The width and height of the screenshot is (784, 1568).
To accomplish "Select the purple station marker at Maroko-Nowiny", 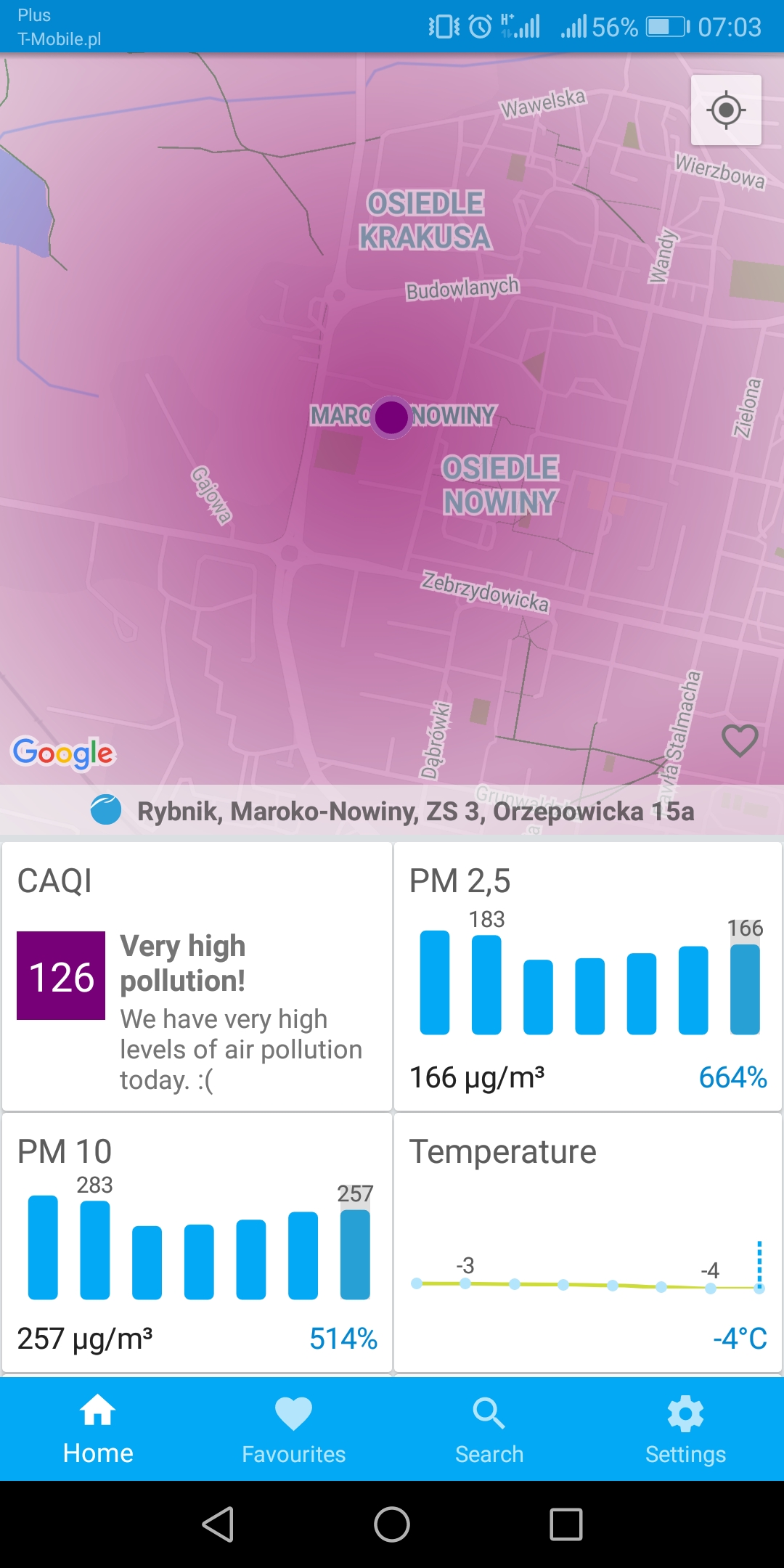I will 392,418.
